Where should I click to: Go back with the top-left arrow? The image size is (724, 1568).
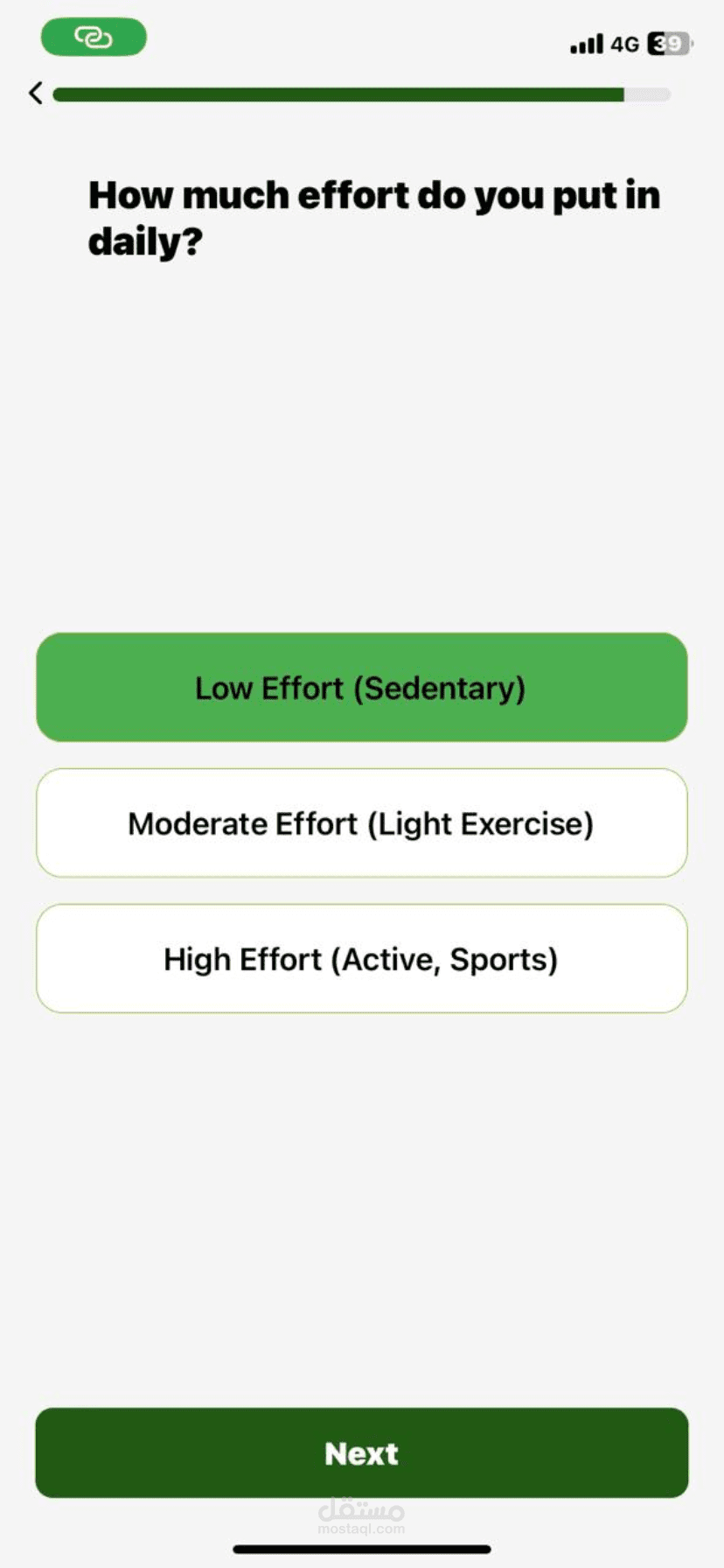tap(35, 93)
